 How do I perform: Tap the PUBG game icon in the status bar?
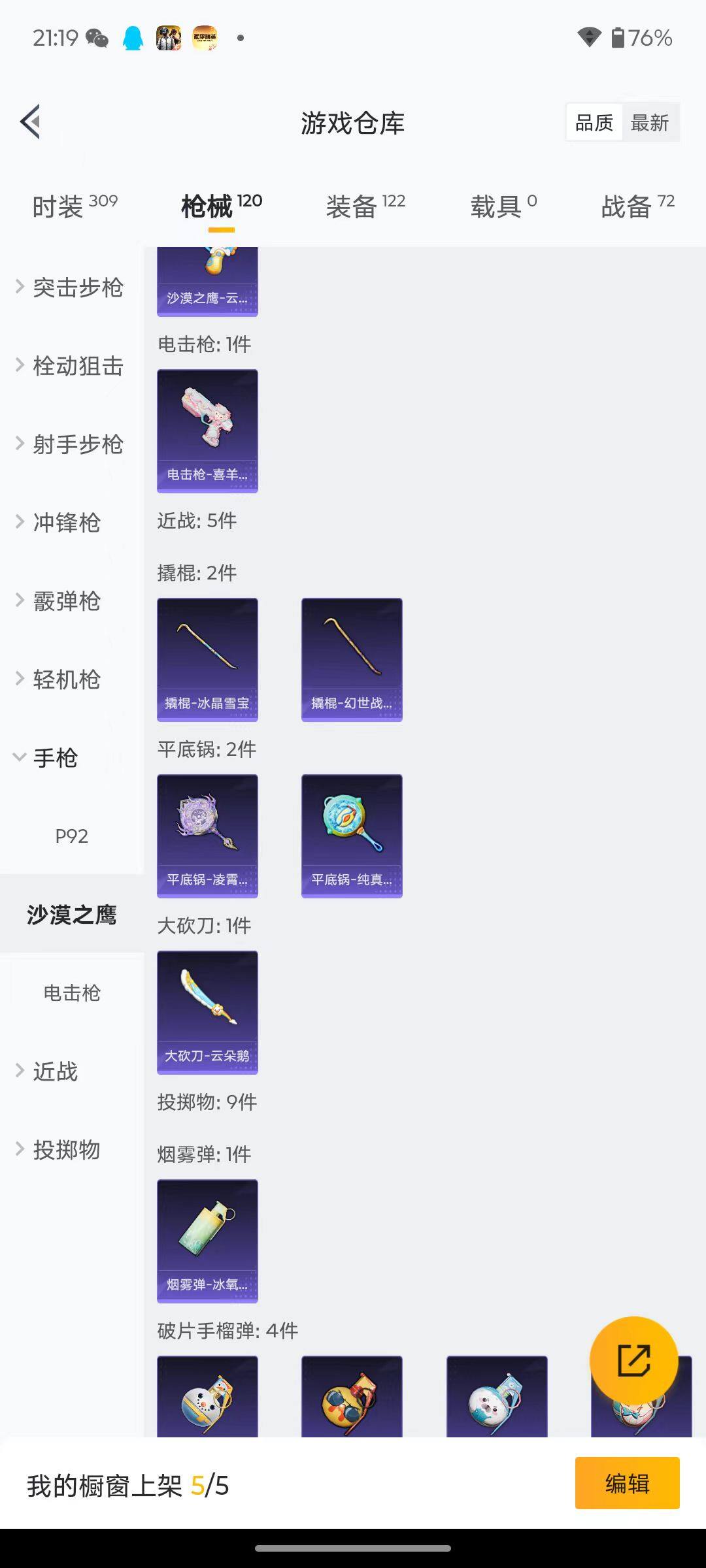(167, 38)
